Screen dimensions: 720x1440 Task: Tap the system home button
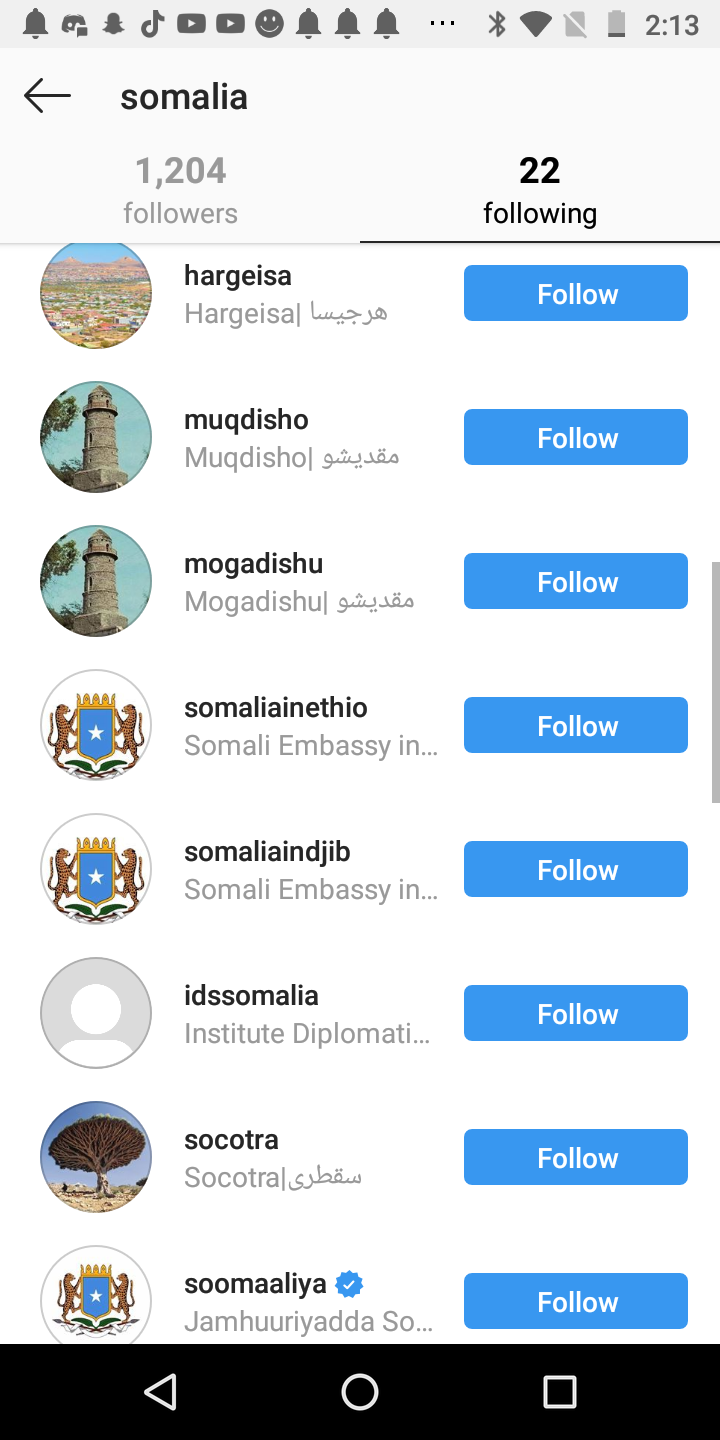click(360, 1391)
